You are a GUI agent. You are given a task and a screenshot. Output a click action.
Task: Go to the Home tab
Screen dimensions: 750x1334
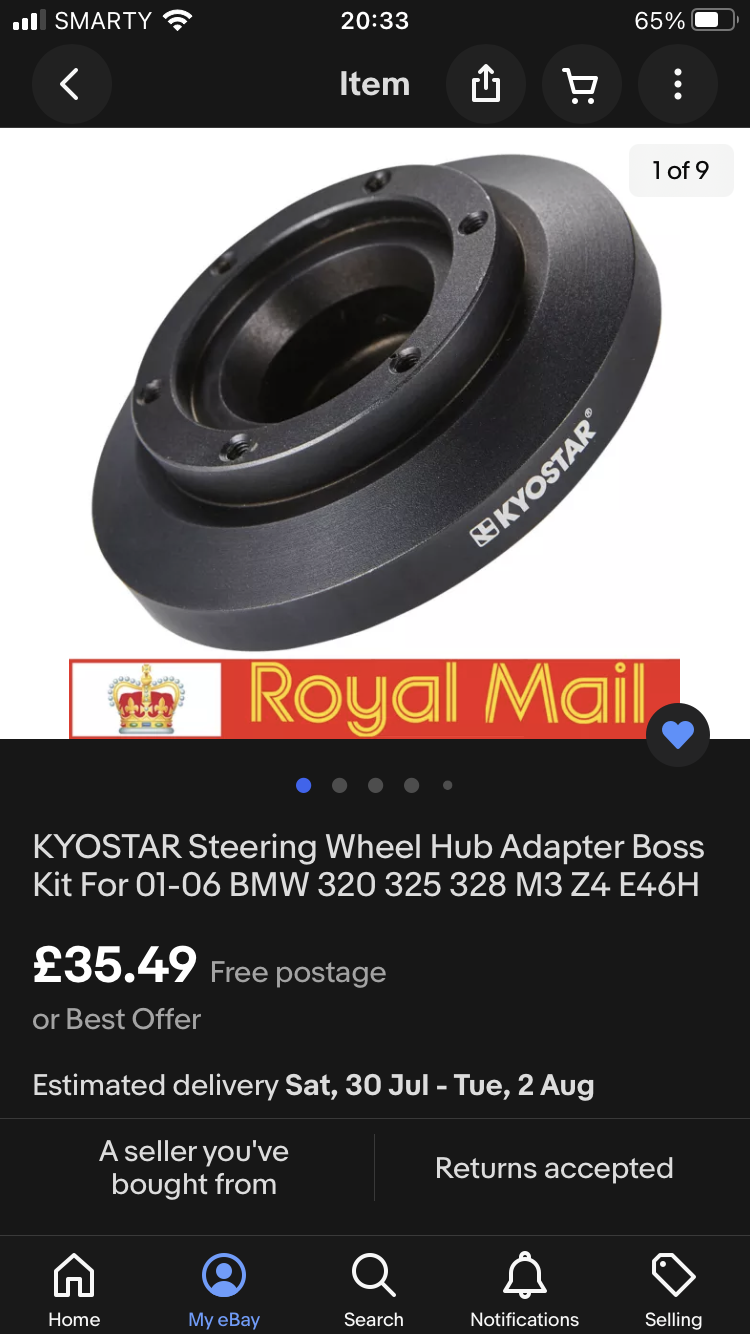74,1291
